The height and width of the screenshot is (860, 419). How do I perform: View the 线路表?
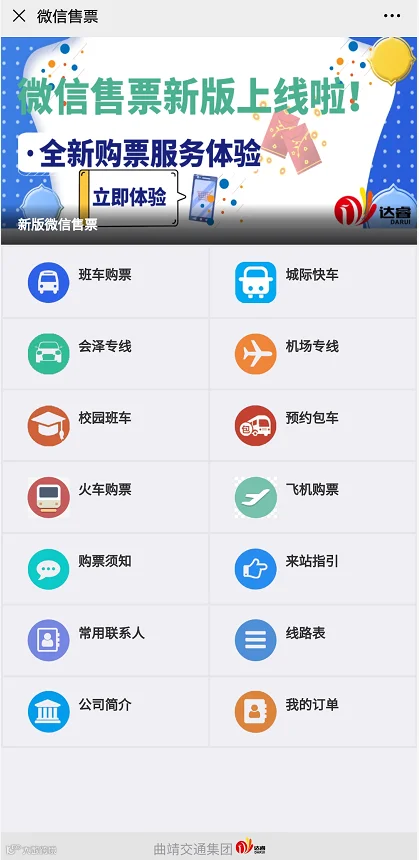point(313,641)
